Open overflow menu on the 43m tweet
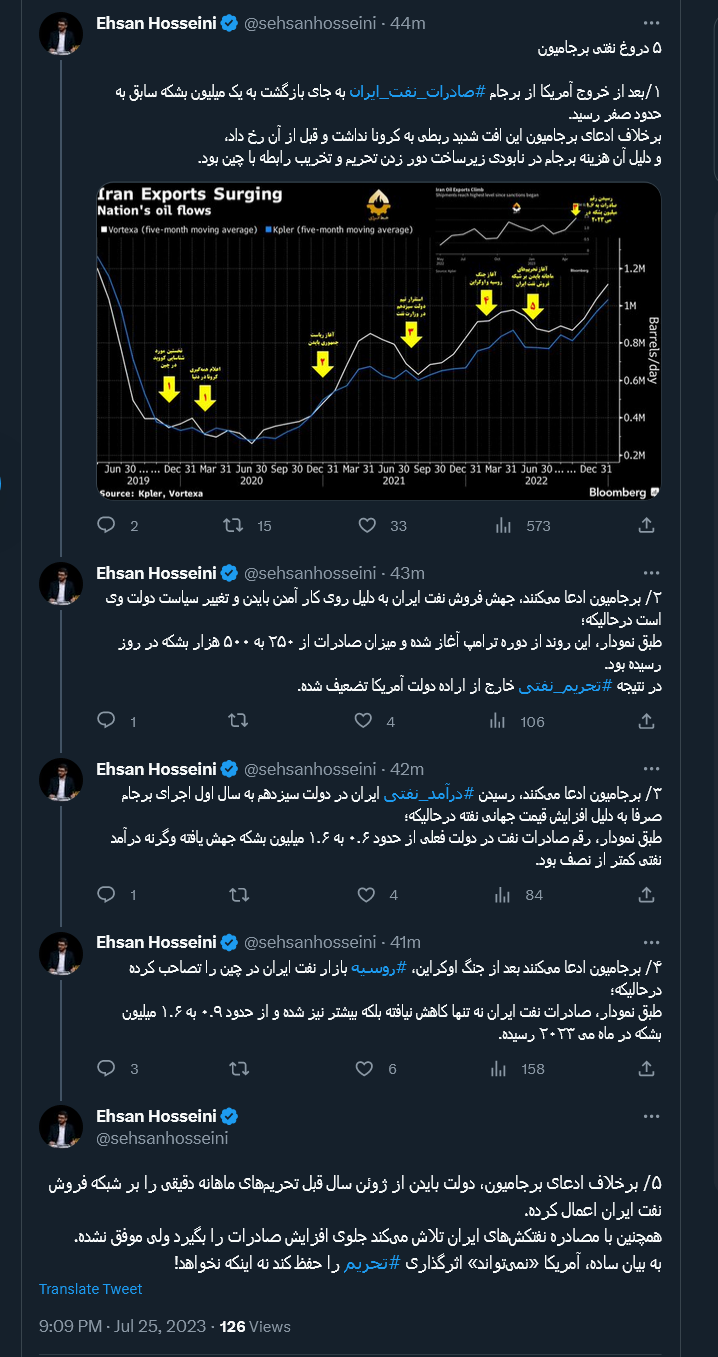Viewport: 718px width, 1357px height. [x=651, y=573]
